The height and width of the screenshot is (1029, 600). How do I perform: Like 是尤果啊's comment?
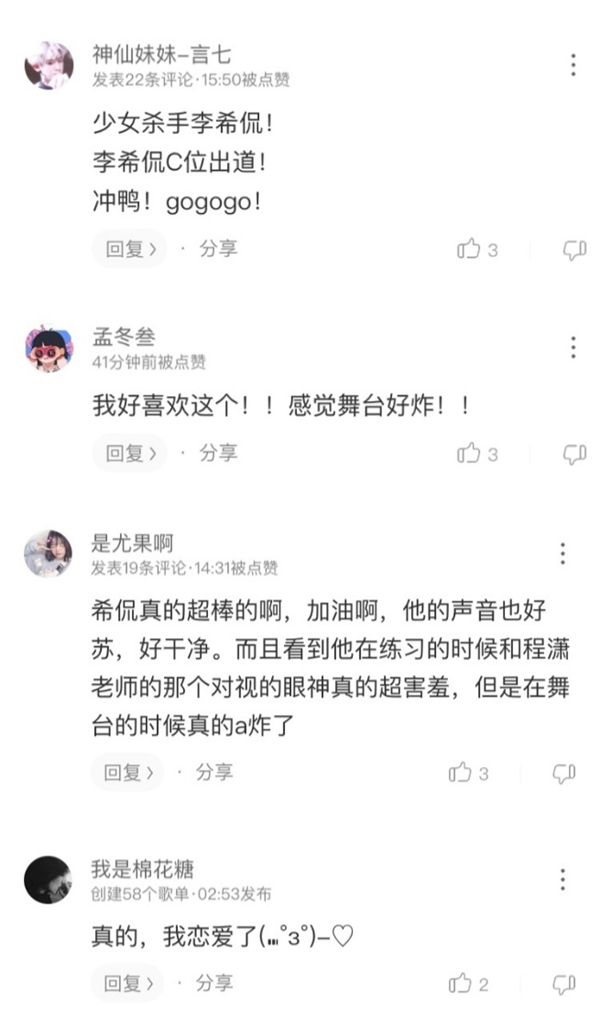pos(460,773)
